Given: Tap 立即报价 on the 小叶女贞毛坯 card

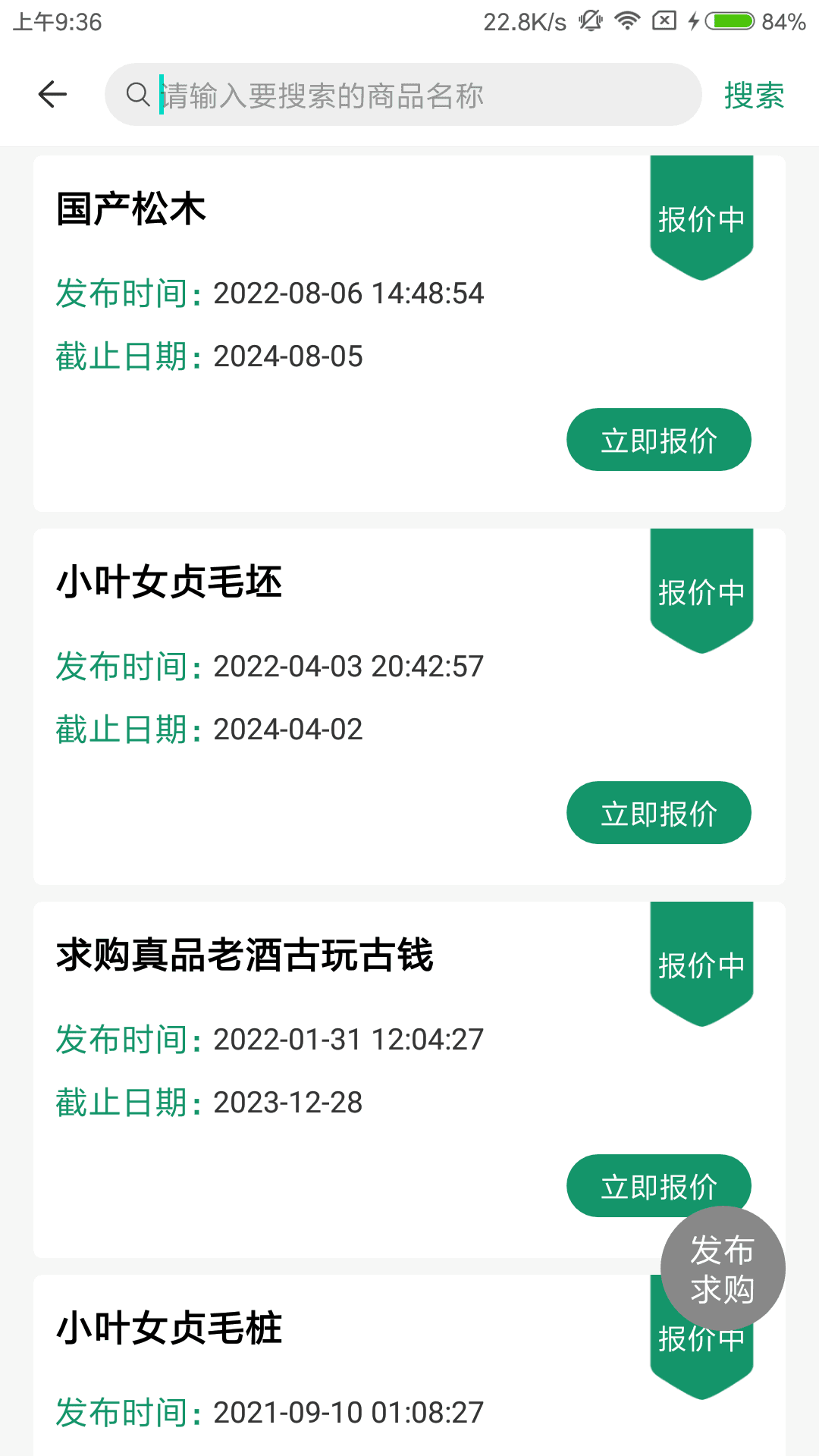Looking at the screenshot, I should (x=657, y=812).
